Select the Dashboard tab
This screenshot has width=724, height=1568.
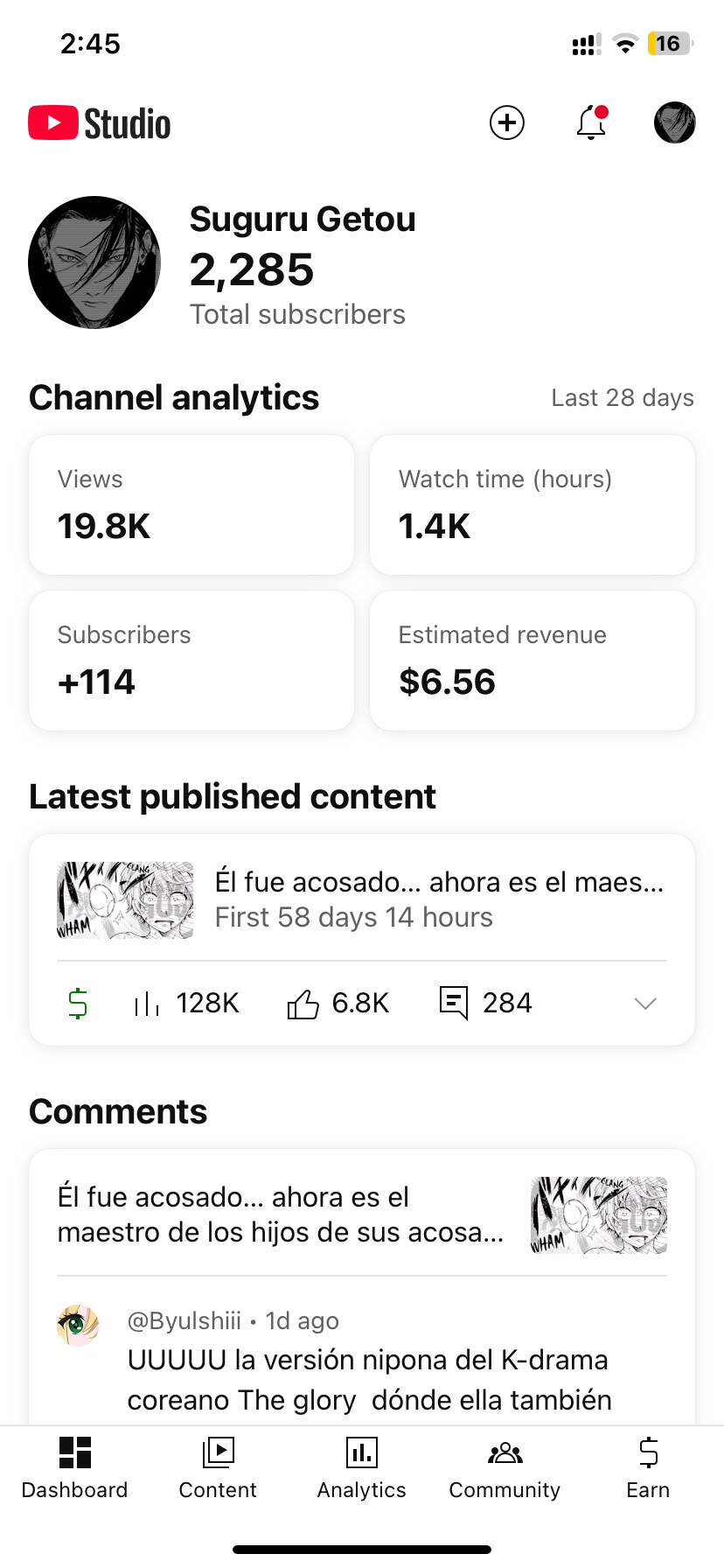[x=74, y=1468]
